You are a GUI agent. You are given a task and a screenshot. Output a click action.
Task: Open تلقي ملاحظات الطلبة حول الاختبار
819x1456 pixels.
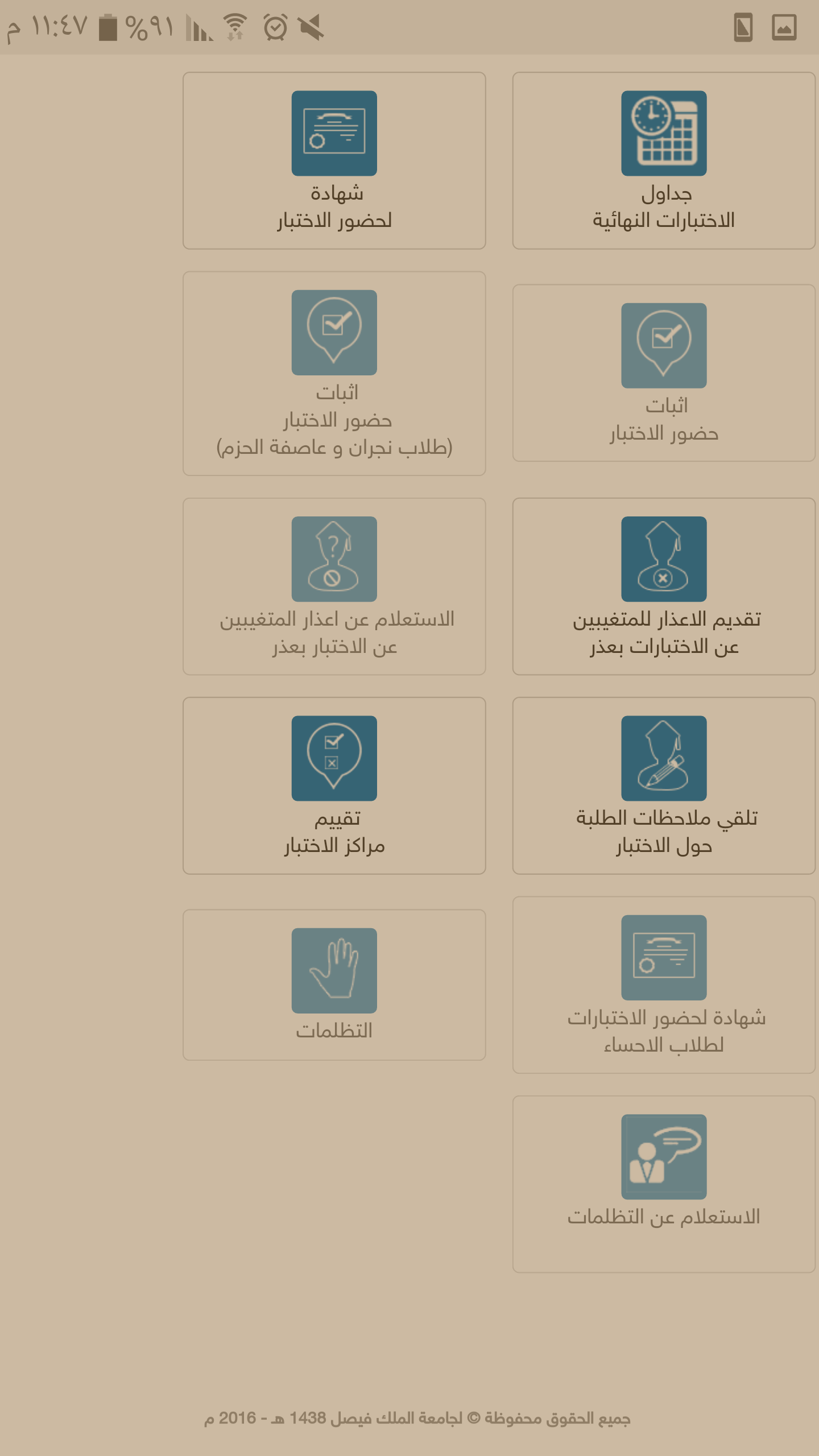pyautogui.click(x=664, y=785)
